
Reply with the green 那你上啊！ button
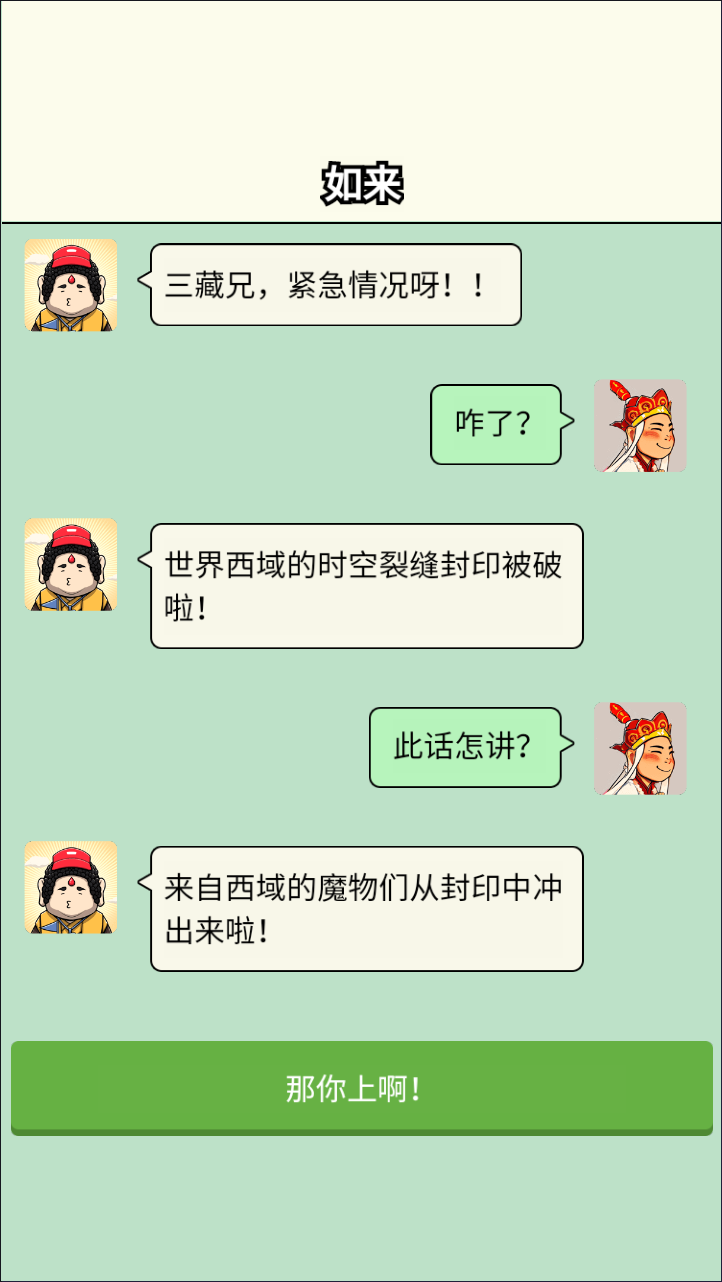pyautogui.click(x=361, y=1088)
